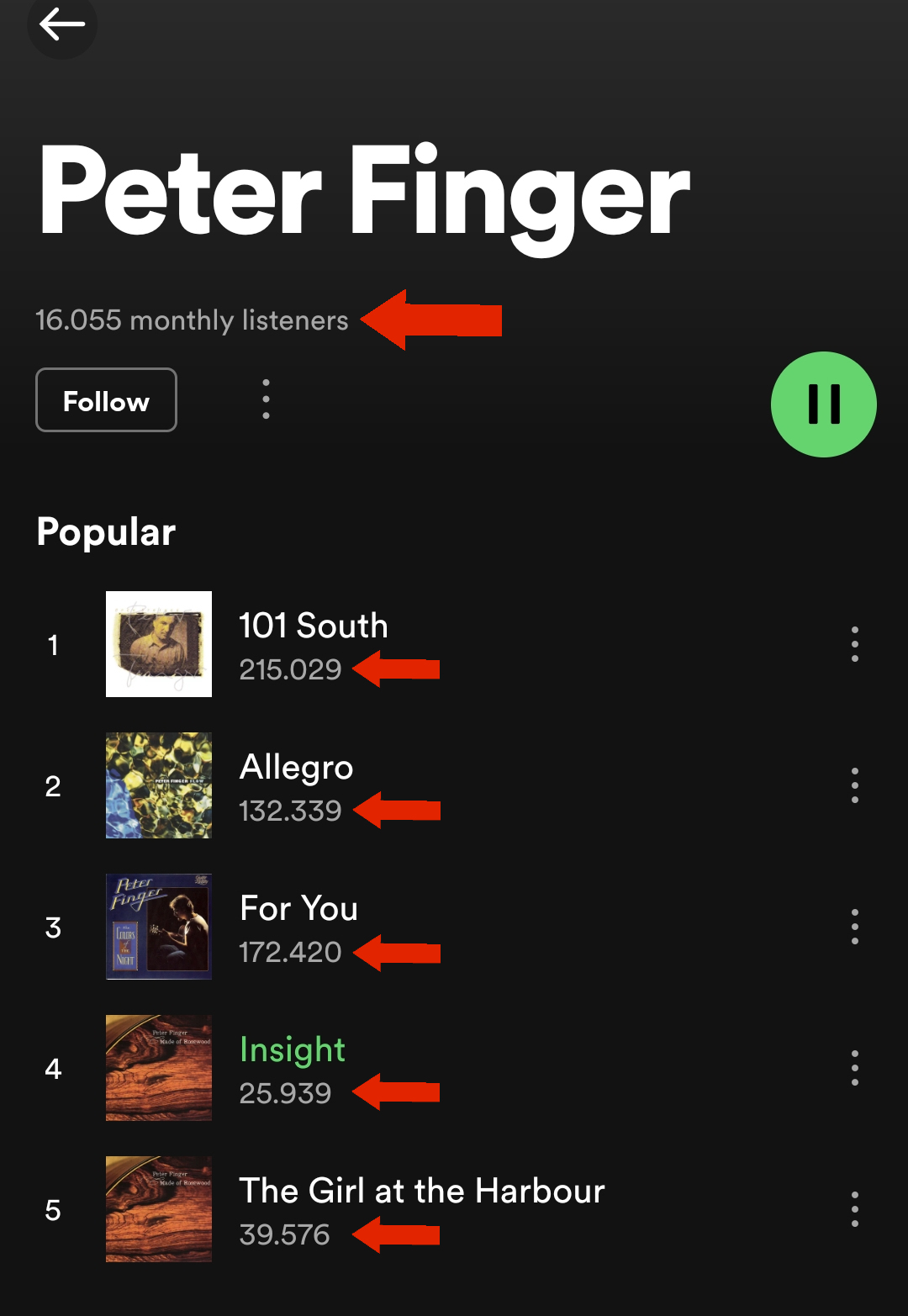908x1316 pixels.
Task: Open more options for Insight
Action: click(854, 1068)
